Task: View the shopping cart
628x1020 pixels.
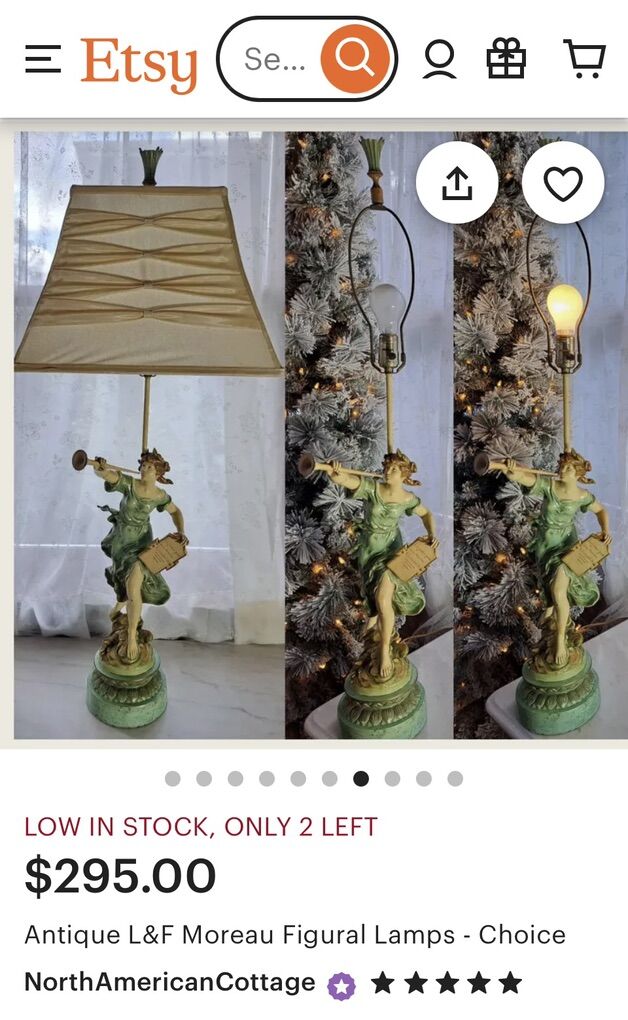Action: [585, 59]
